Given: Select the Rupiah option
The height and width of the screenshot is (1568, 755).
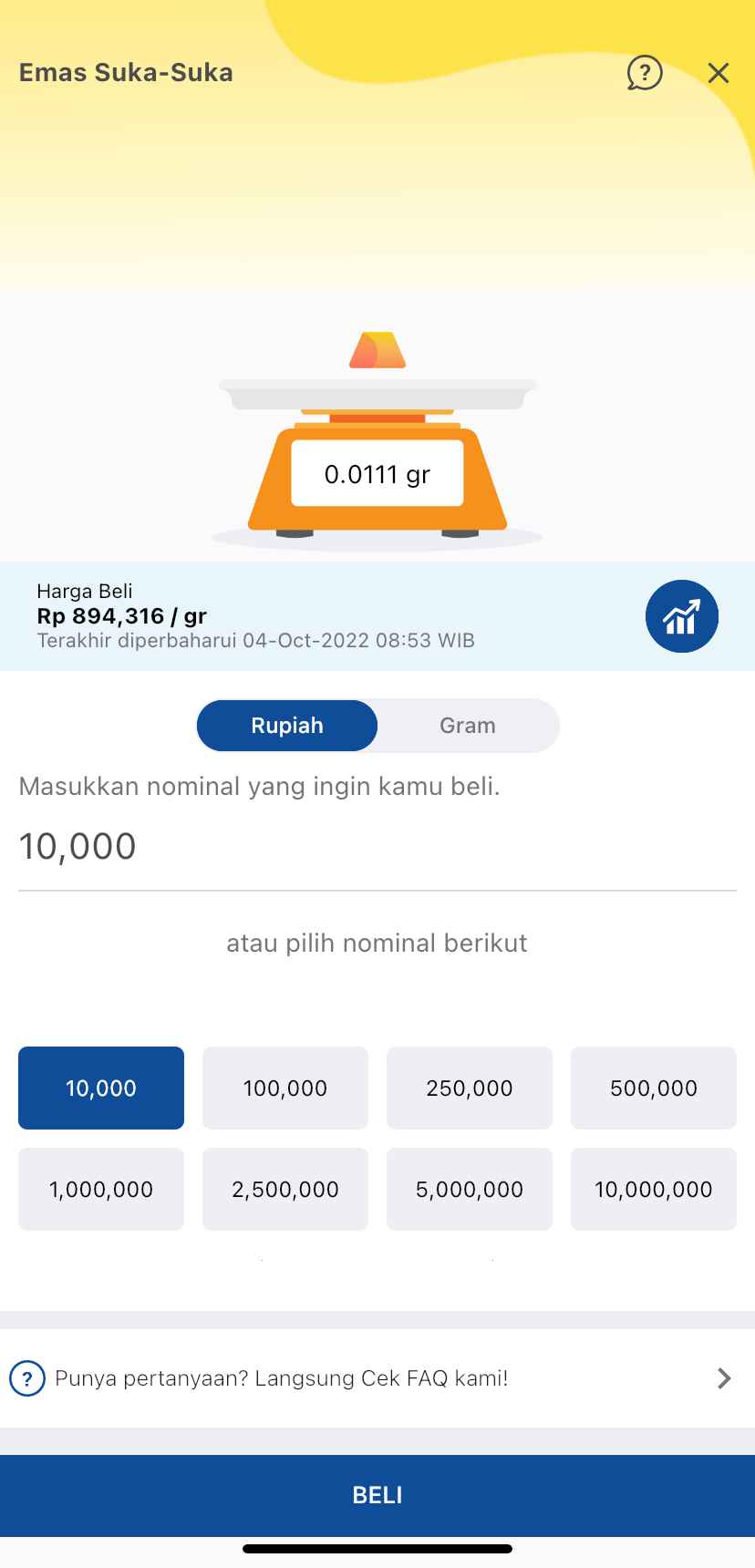Looking at the screenshot, I should [287, 726].
